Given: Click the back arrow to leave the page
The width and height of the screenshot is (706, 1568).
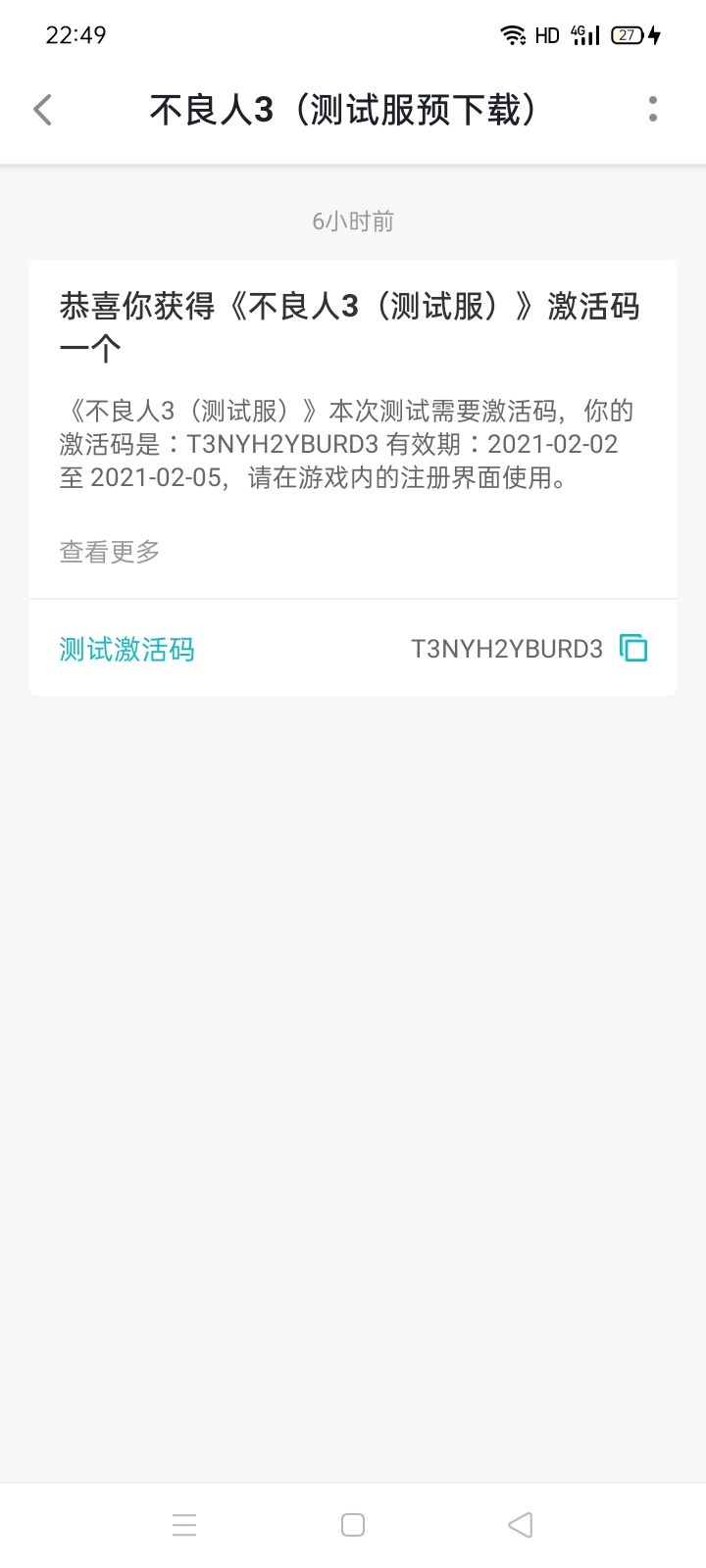Looking at the screenshot, I should (x=41, y=110).
